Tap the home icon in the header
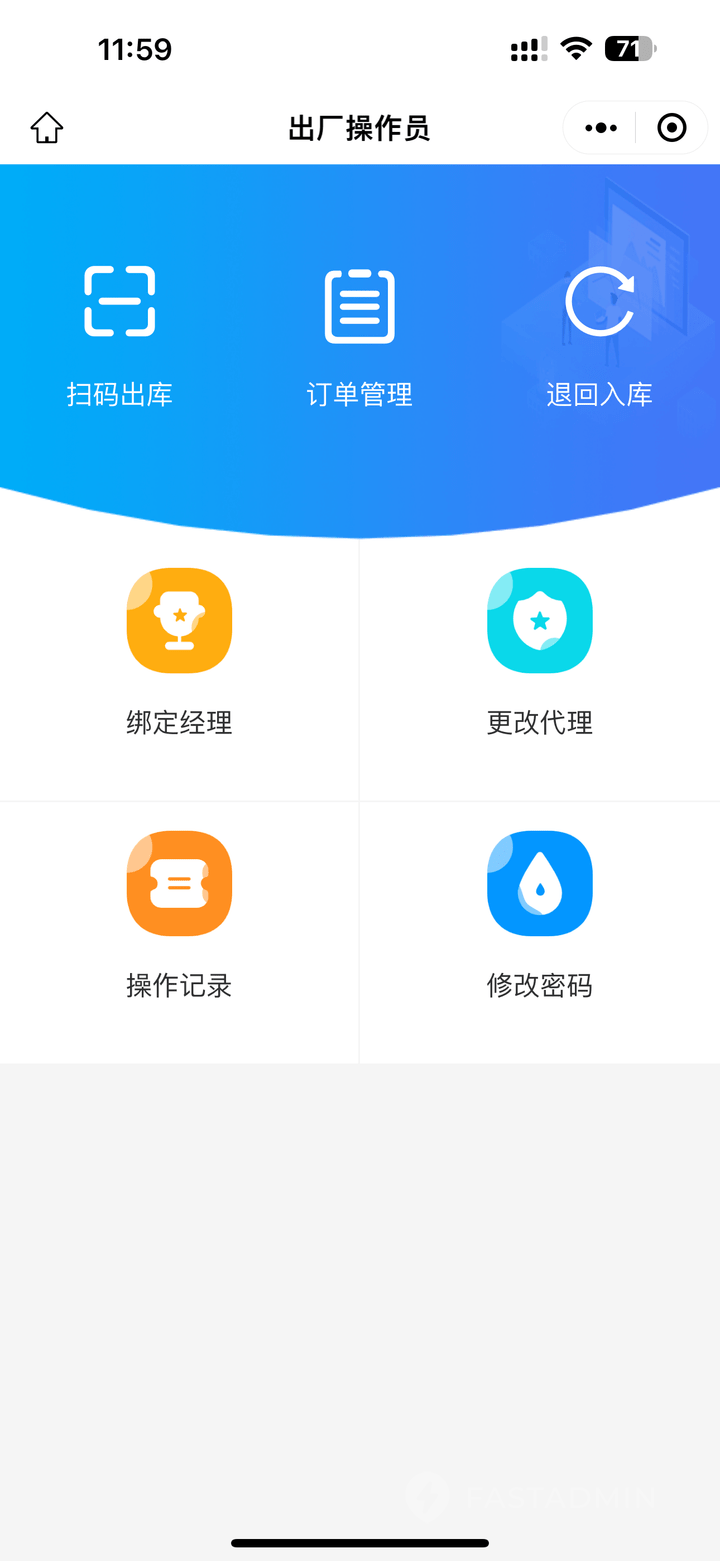The image size is (720, 1561). pos(47,128)
